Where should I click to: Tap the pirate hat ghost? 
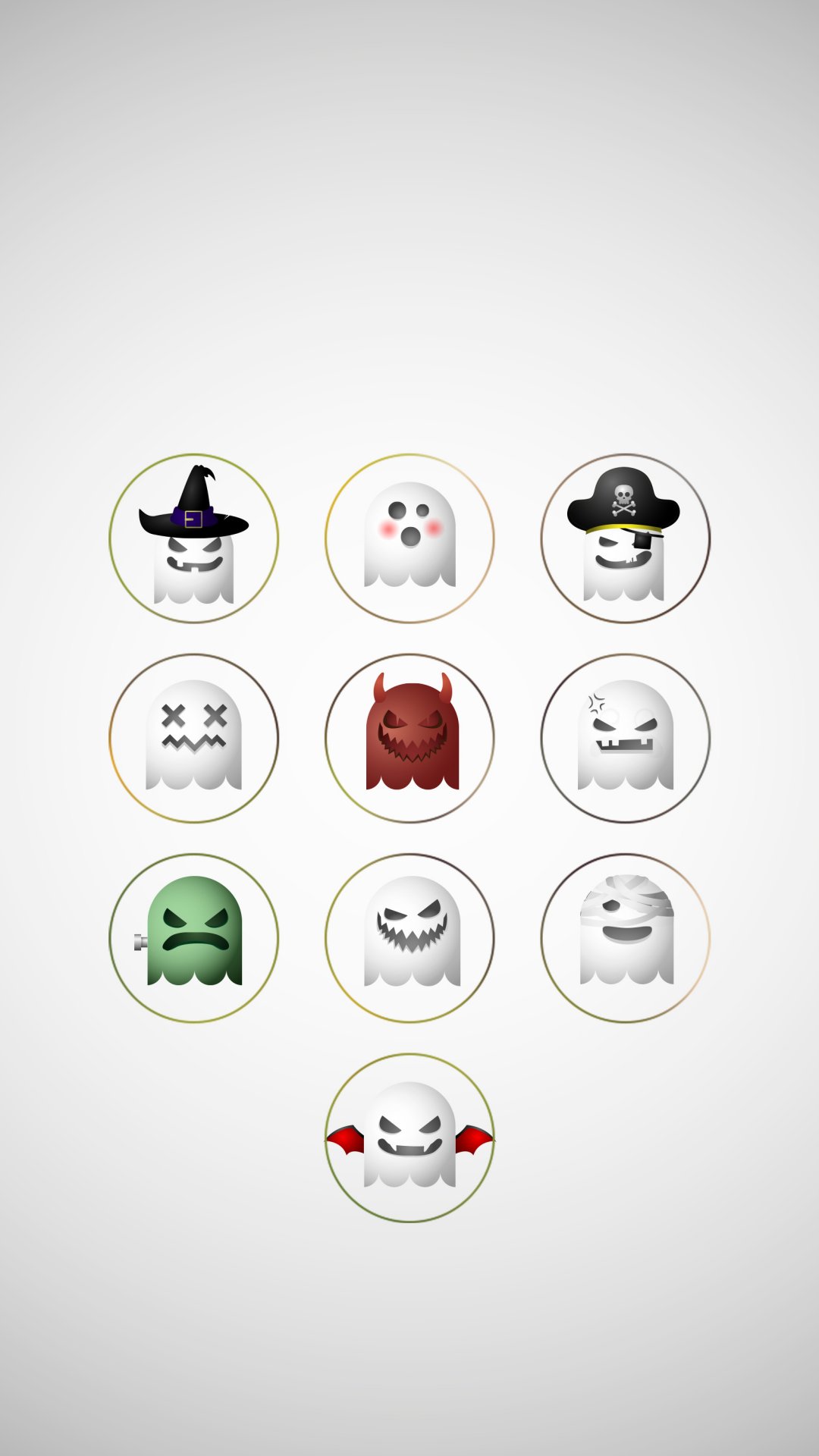tap(626, 538)
